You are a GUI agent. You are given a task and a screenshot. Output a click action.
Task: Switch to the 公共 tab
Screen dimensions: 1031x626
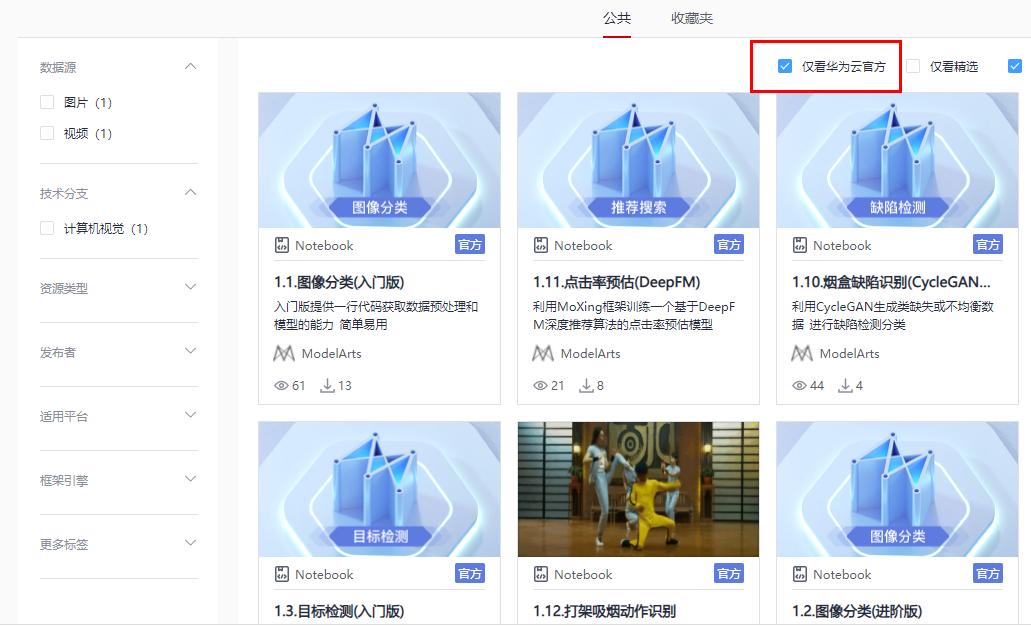(617, 19)
